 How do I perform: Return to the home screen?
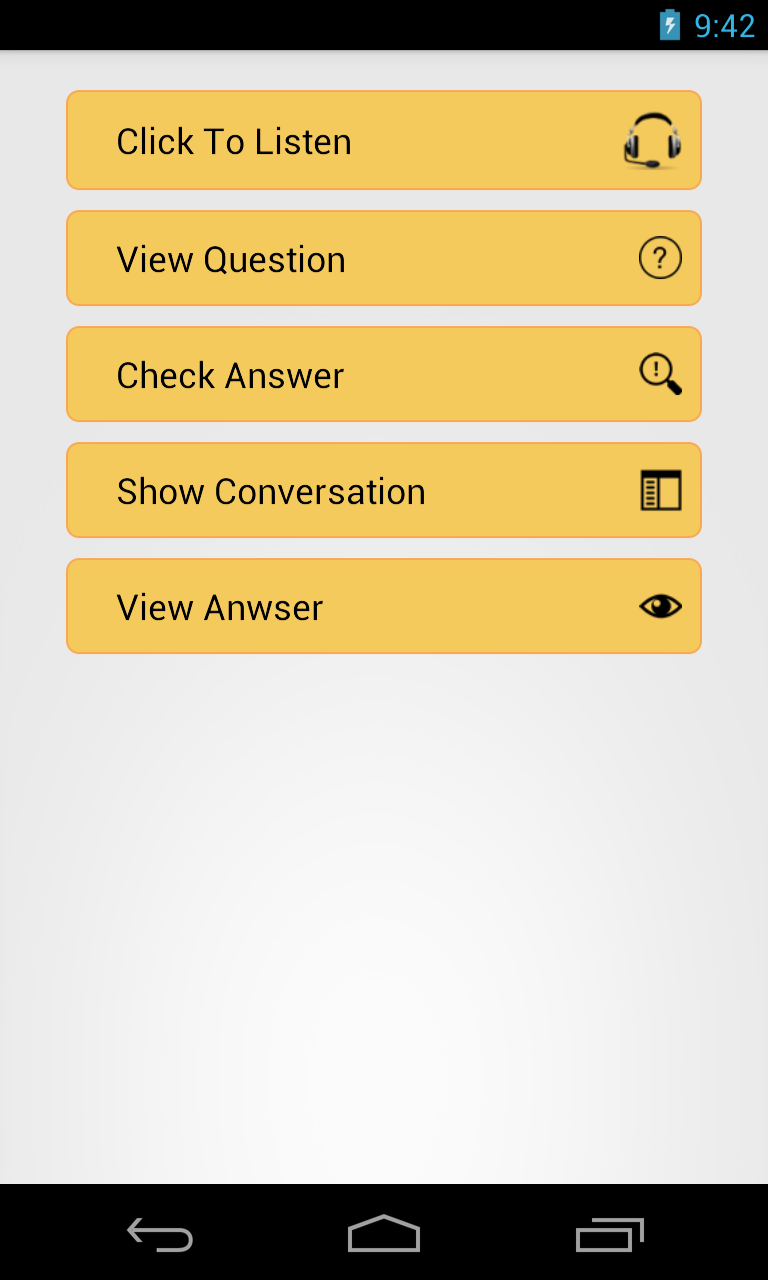click(384, 1234)
